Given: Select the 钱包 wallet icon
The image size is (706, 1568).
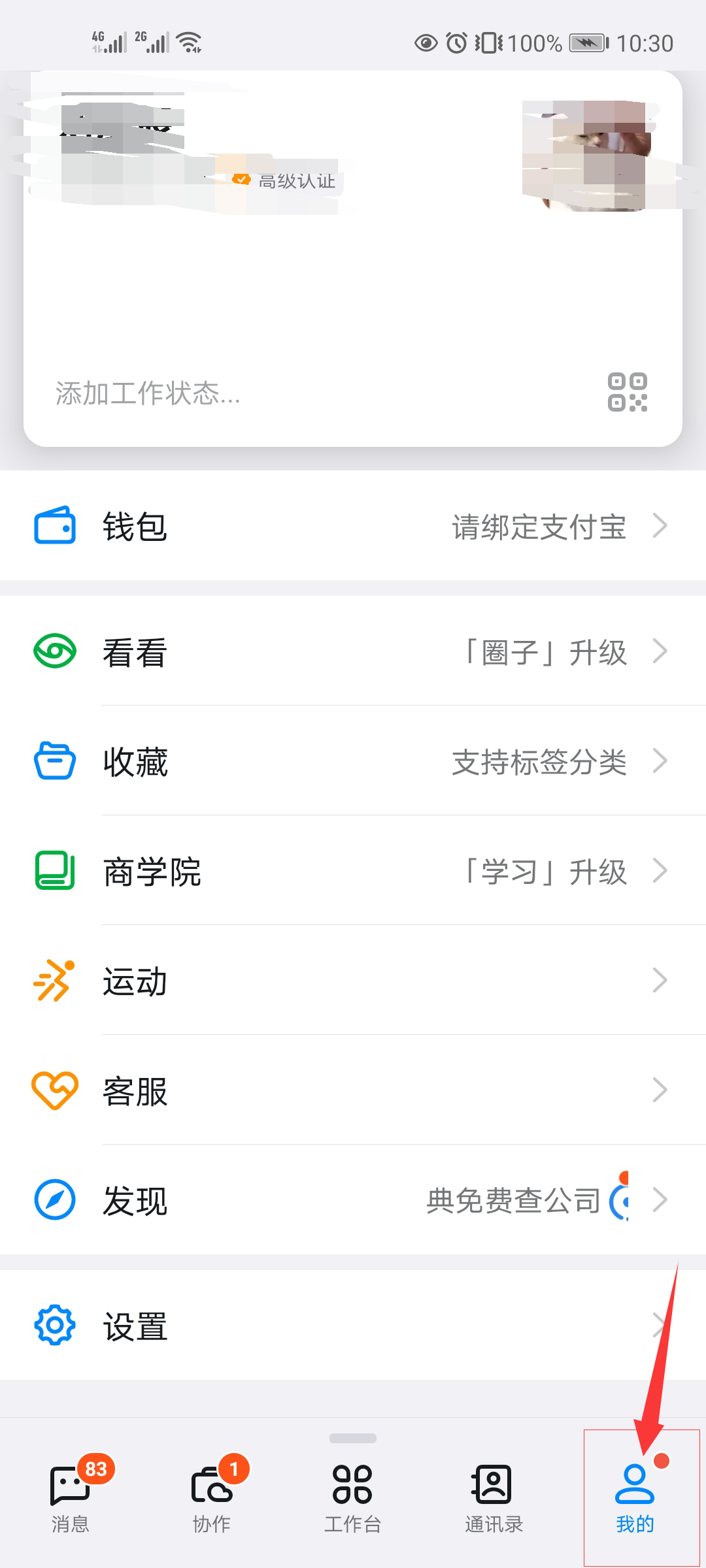Looking at the screenshot, I should pos(54,526).
